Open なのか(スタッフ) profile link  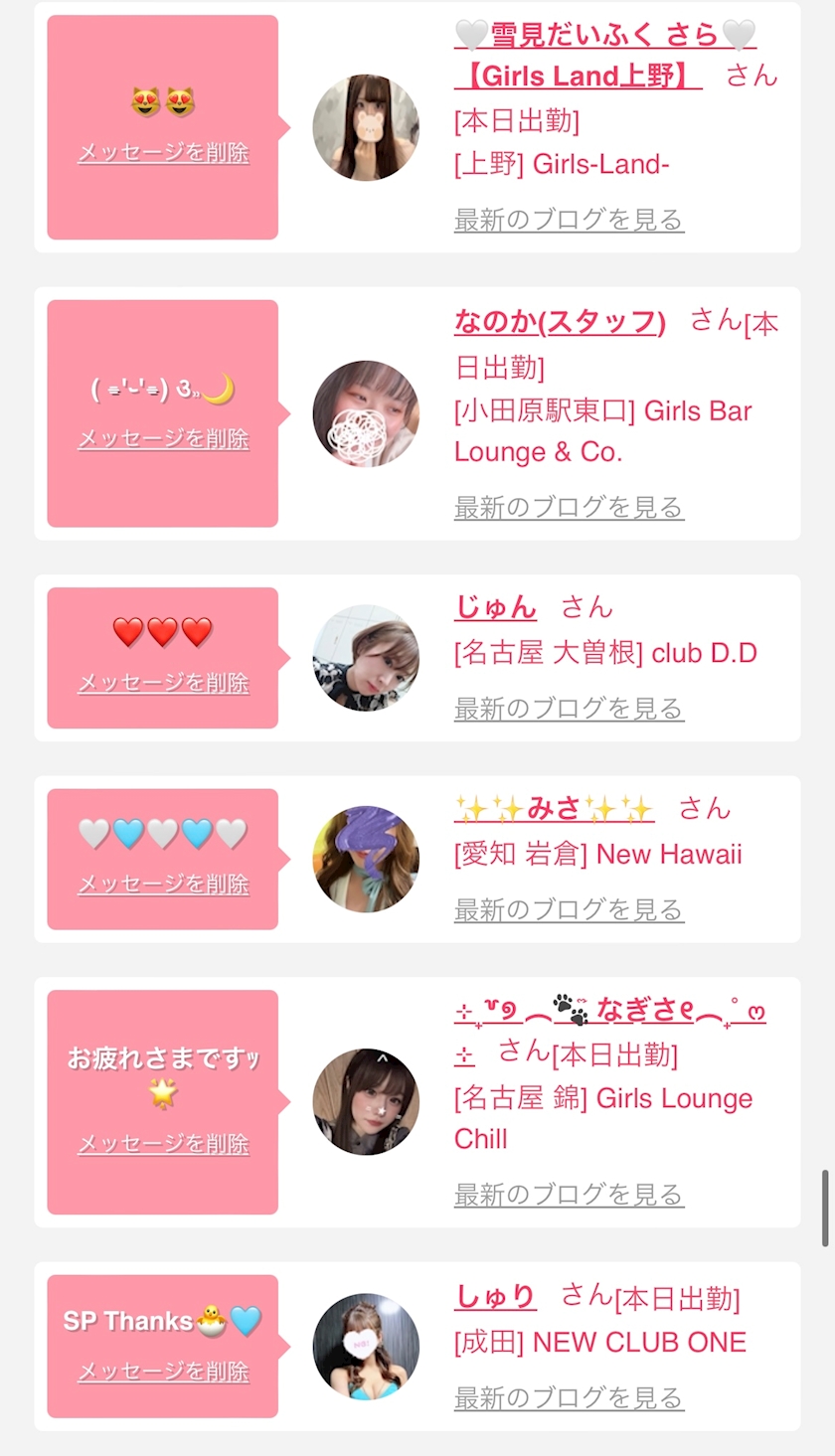point(560,322)
